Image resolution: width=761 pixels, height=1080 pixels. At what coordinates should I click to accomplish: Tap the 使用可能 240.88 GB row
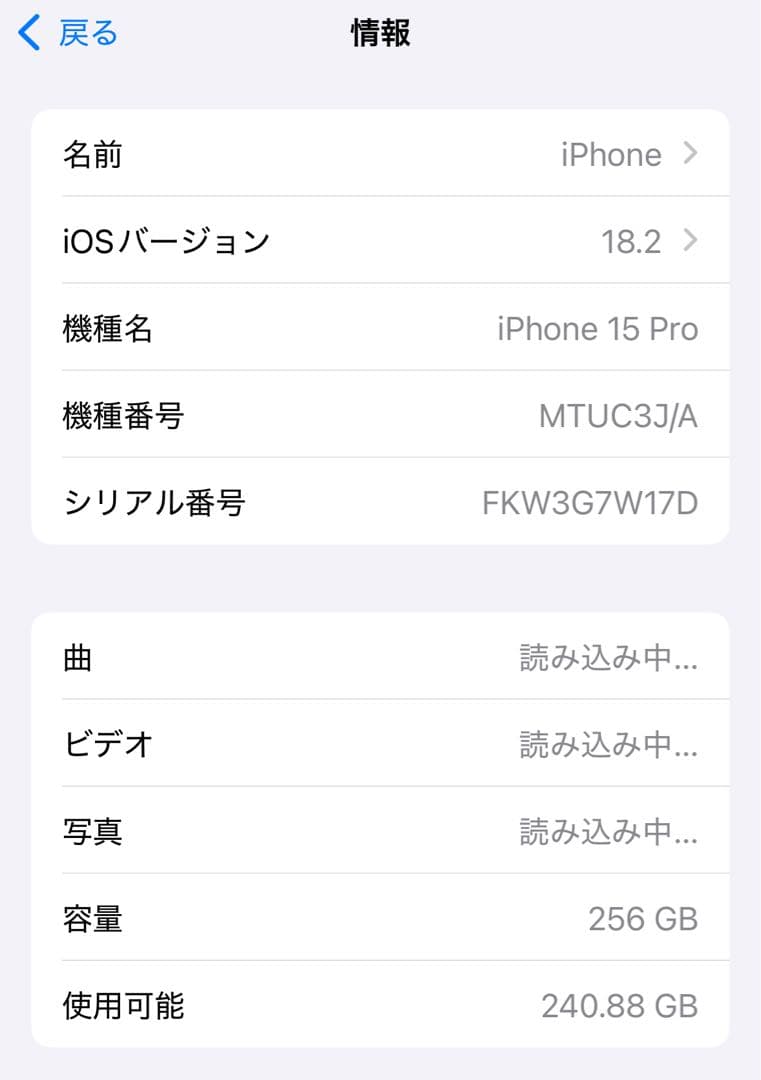[x=380, y=1006]
